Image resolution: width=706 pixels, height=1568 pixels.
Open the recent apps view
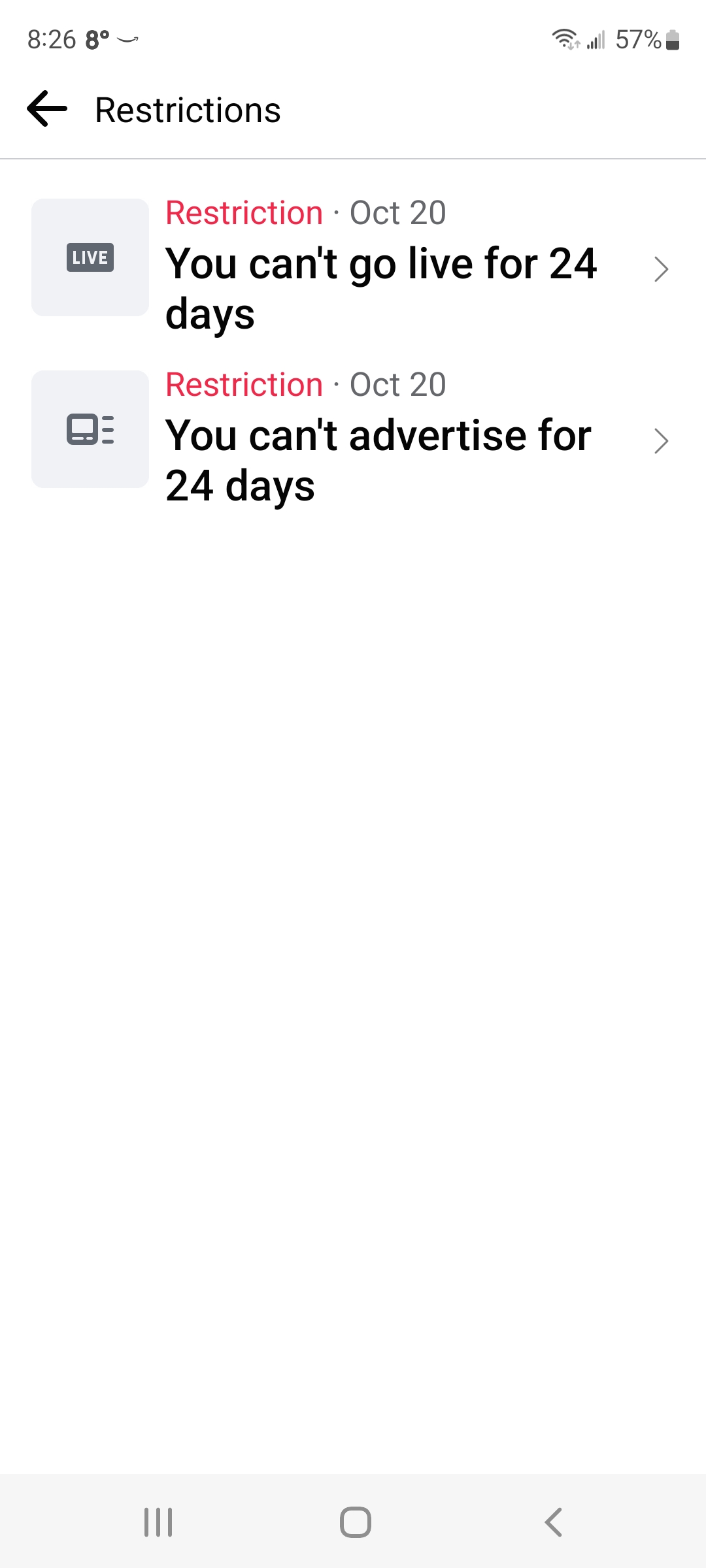(158, 1522)
